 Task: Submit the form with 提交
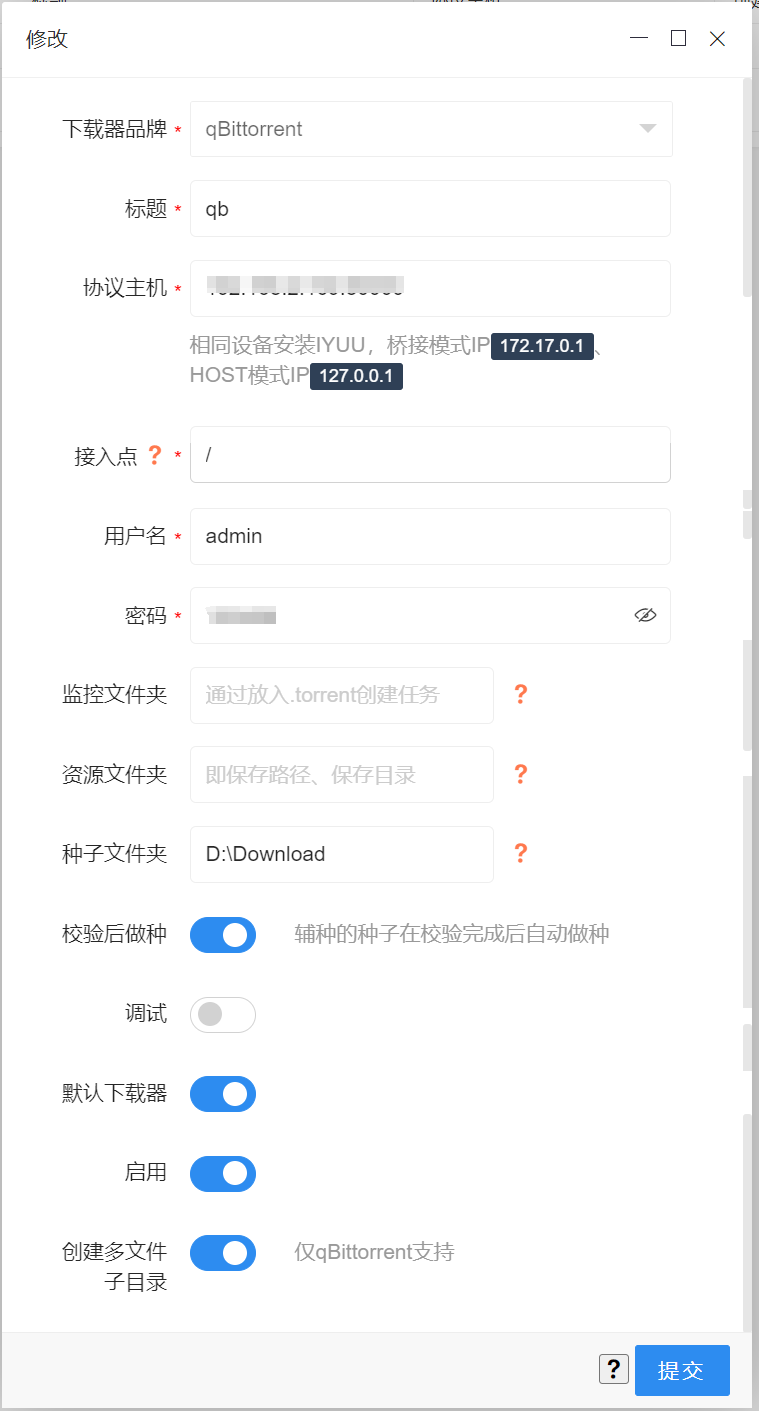click(x=682, y=1370)
